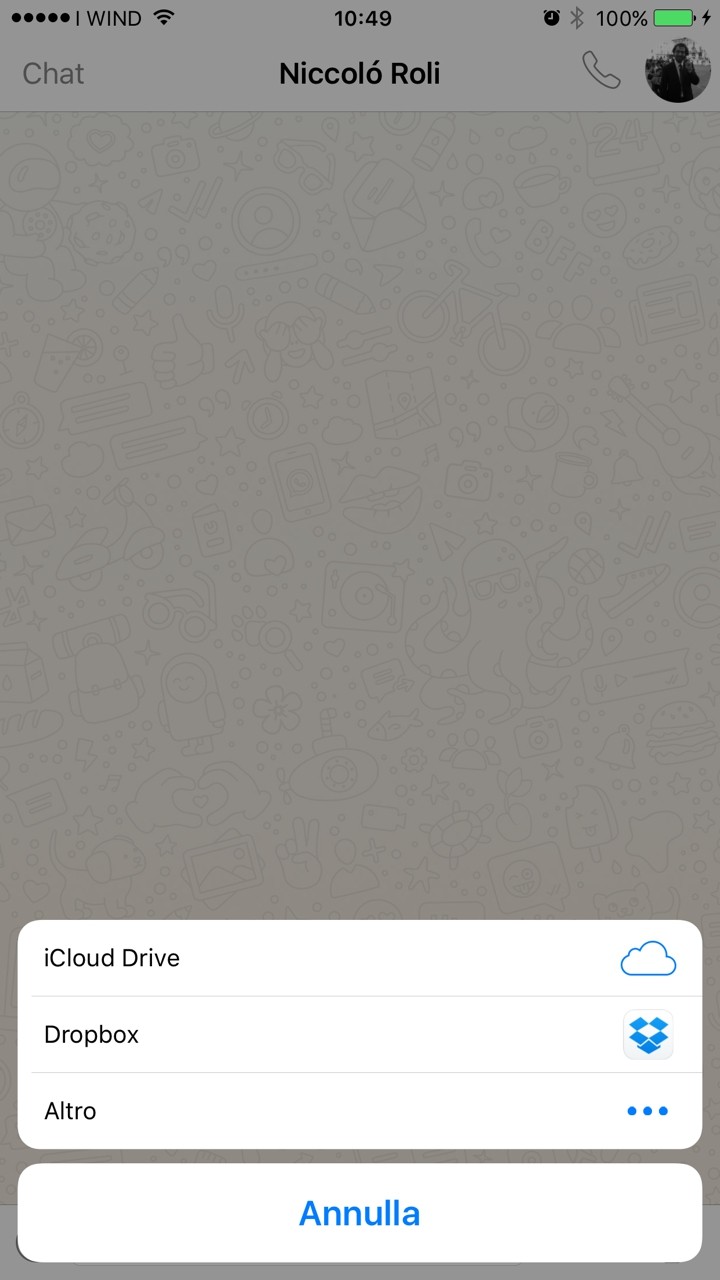
Task: Start a voice call with Niccoló Roli
Action: click(x=601, y=71)
